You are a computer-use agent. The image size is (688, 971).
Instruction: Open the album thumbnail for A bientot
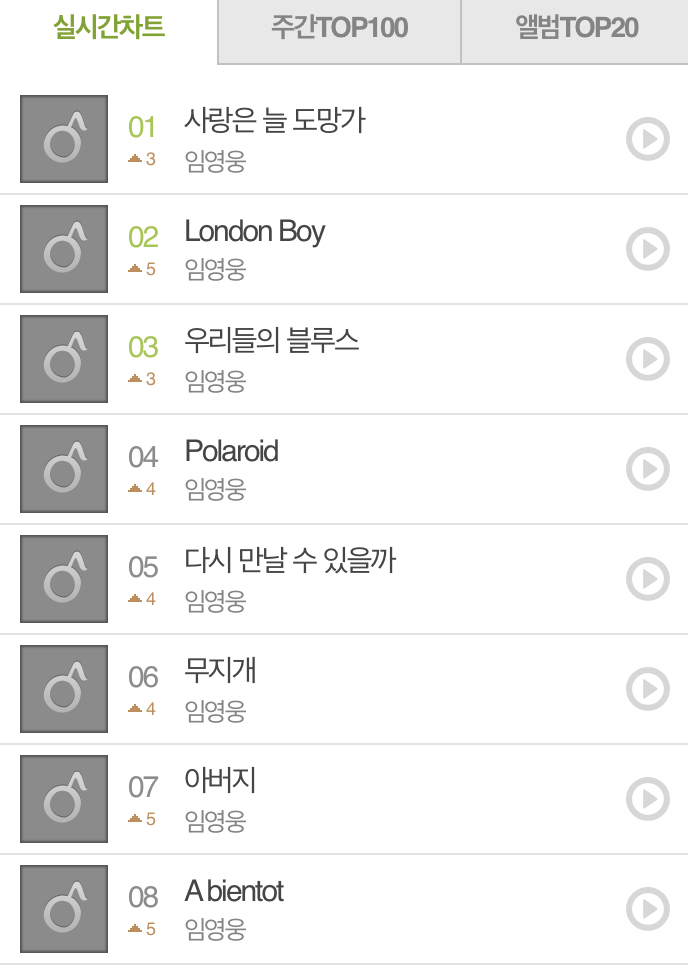[x=64, y=909]
